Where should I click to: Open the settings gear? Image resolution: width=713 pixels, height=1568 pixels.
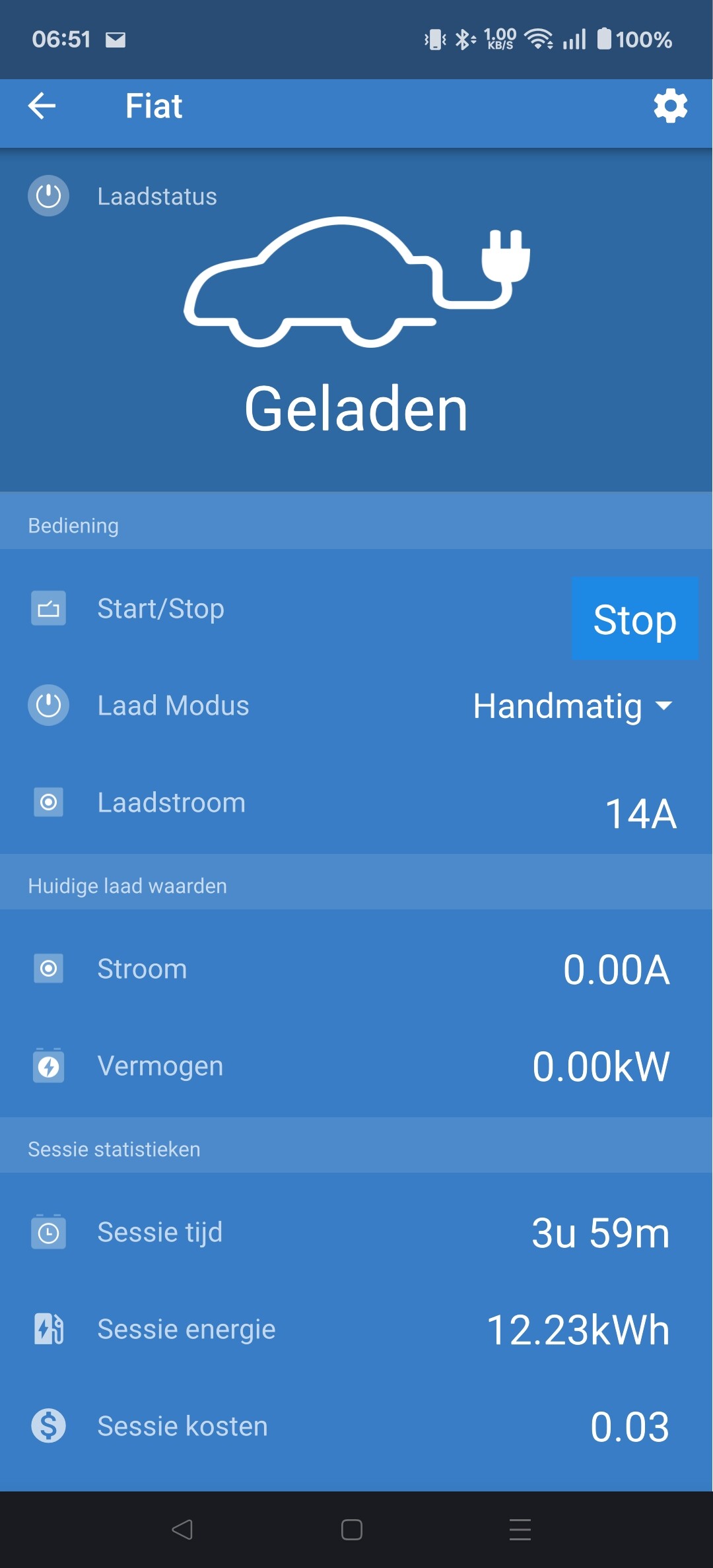670,106
